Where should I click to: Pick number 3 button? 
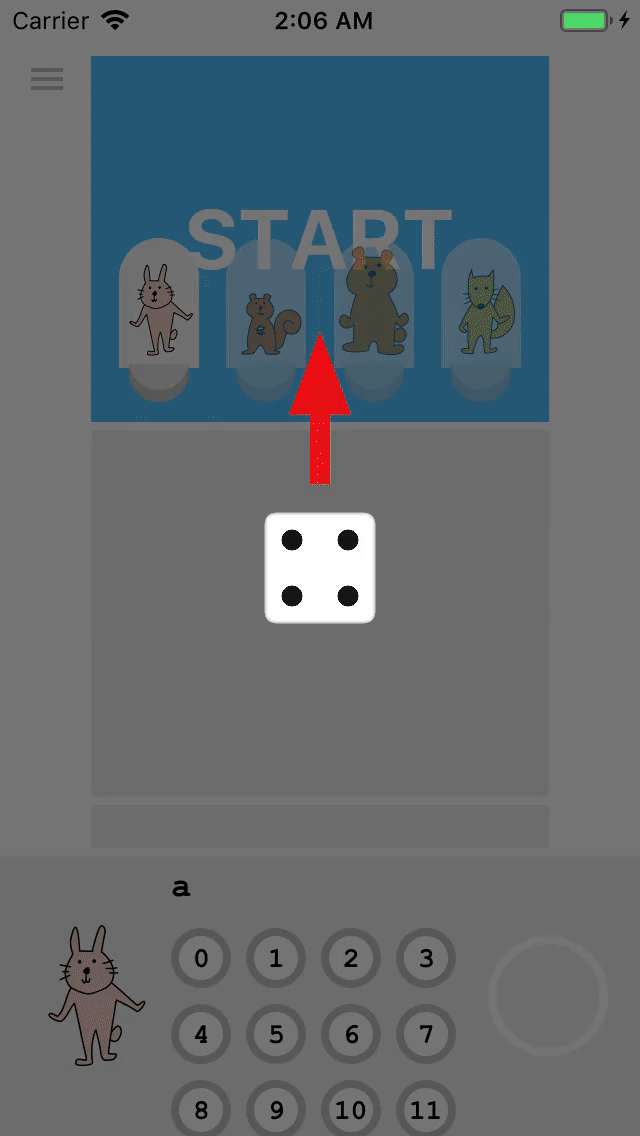coord(426,959)
